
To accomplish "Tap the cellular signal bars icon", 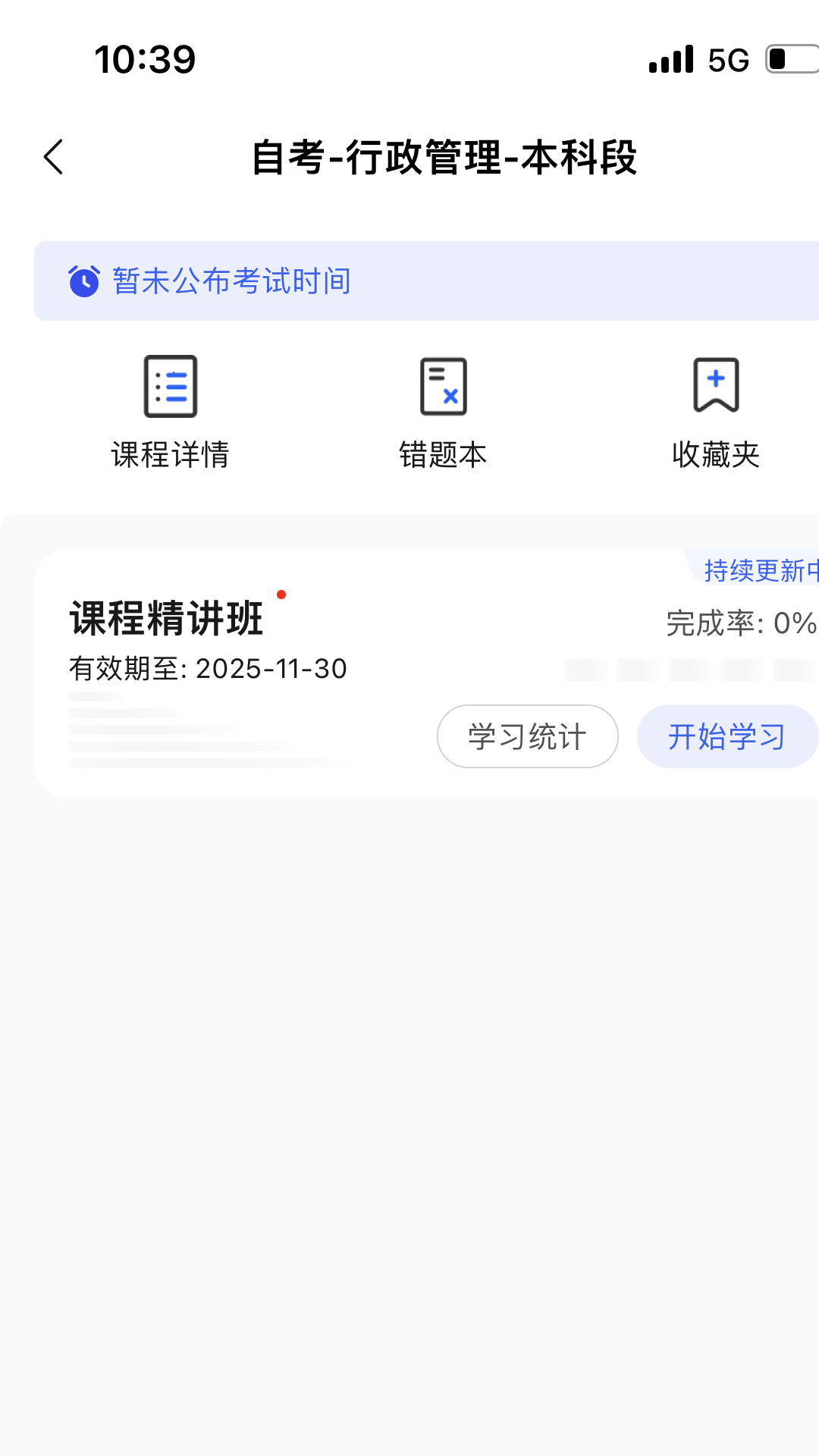I will point(670,59).
